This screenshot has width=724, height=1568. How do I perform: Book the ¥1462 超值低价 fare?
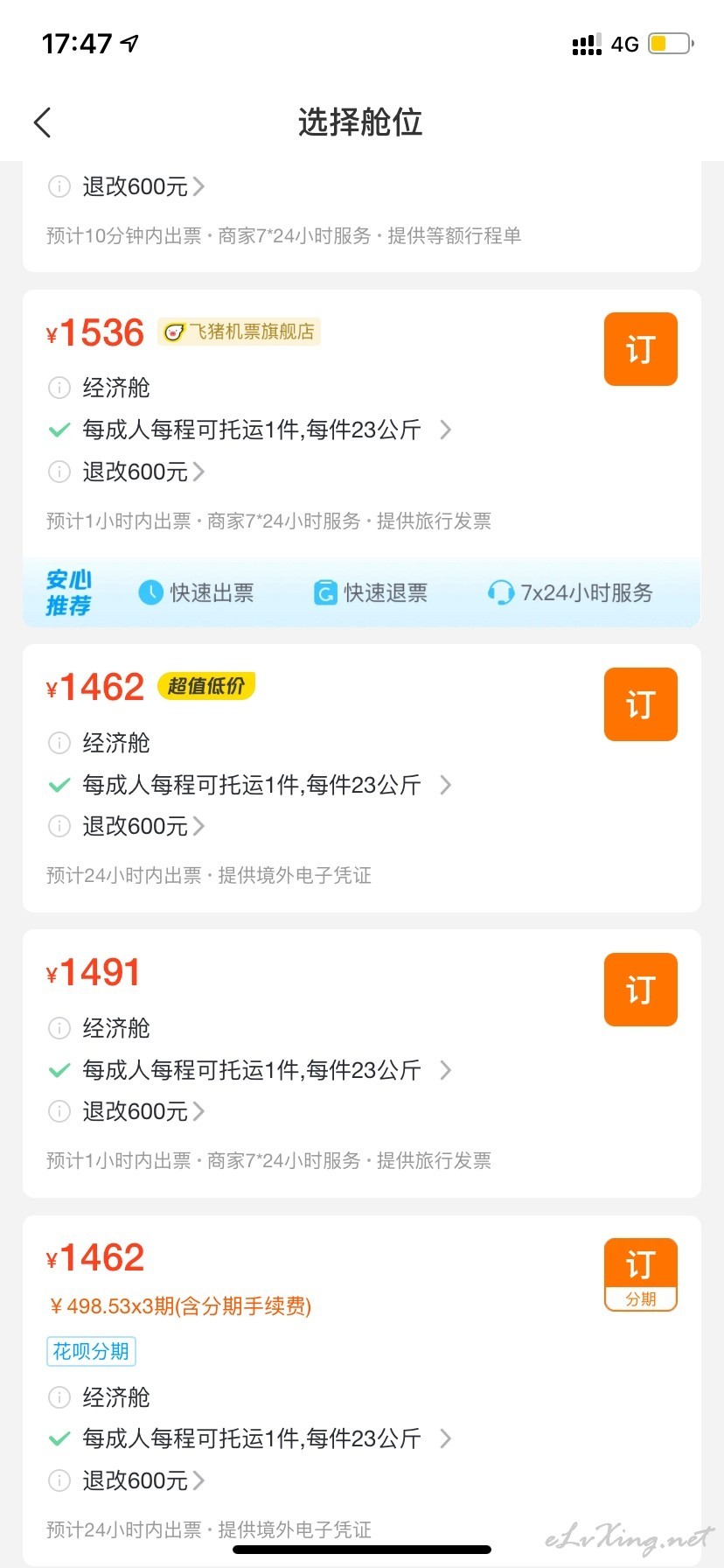tap(641, 704)
